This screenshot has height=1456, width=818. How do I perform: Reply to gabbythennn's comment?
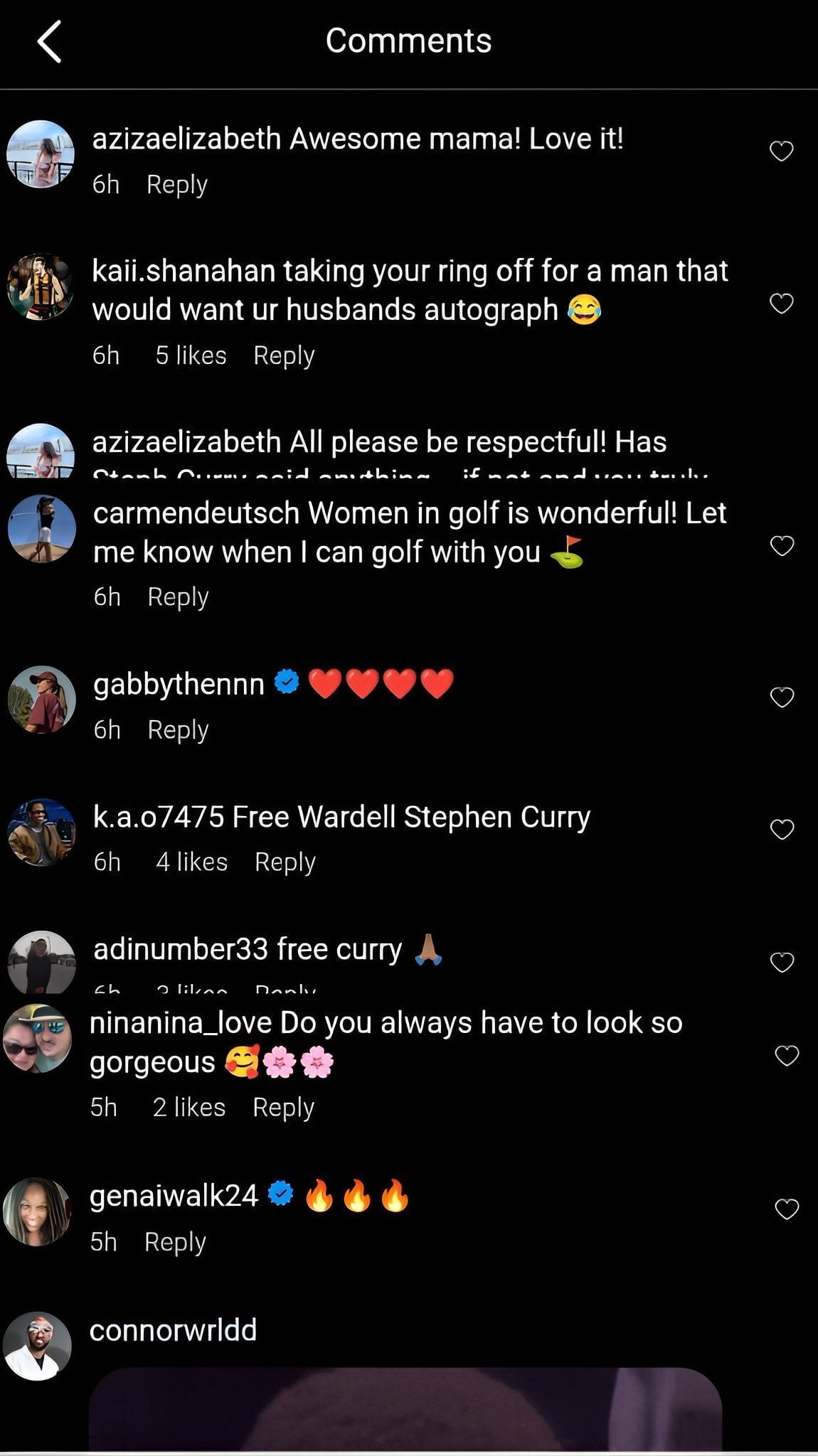point(178,730)
